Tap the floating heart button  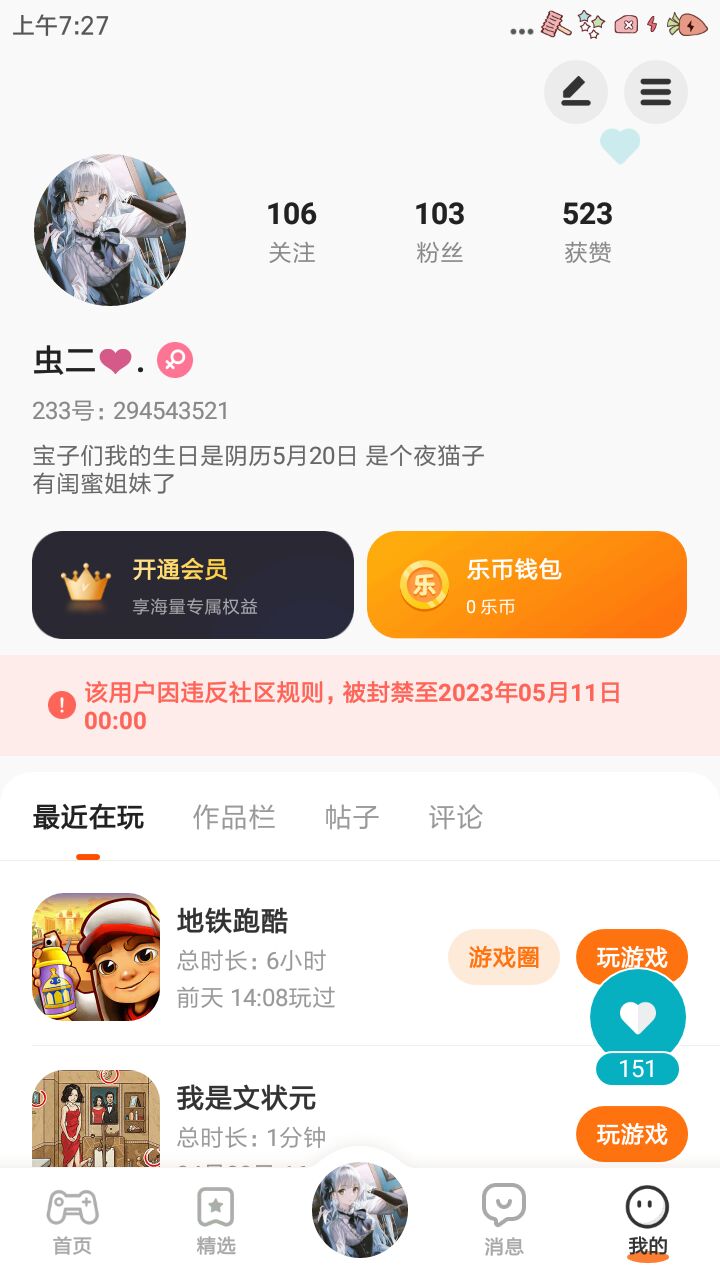pyautogui.click(x=637, y=1018)
